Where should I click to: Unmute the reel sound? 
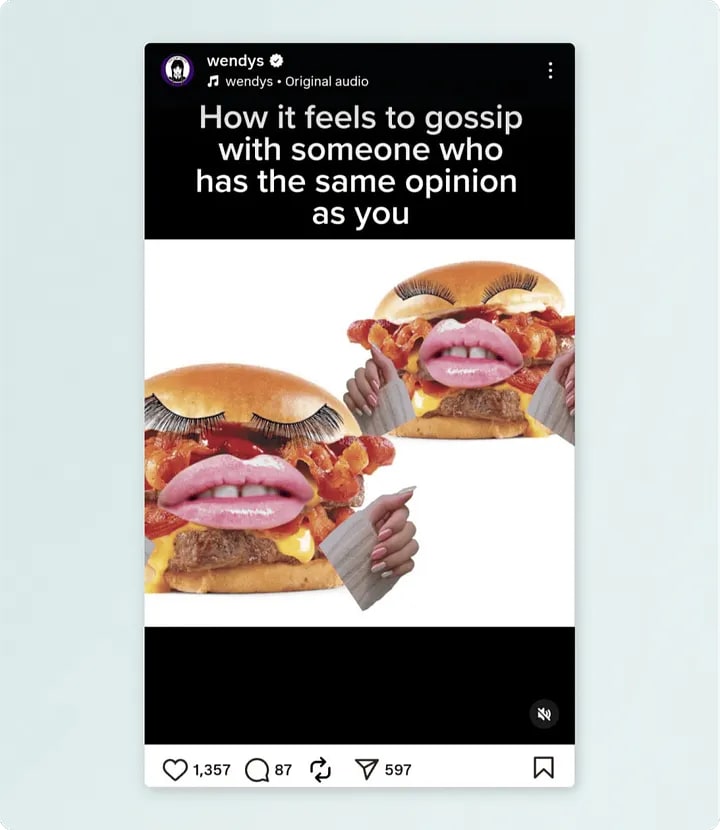(x=544, y=714)
